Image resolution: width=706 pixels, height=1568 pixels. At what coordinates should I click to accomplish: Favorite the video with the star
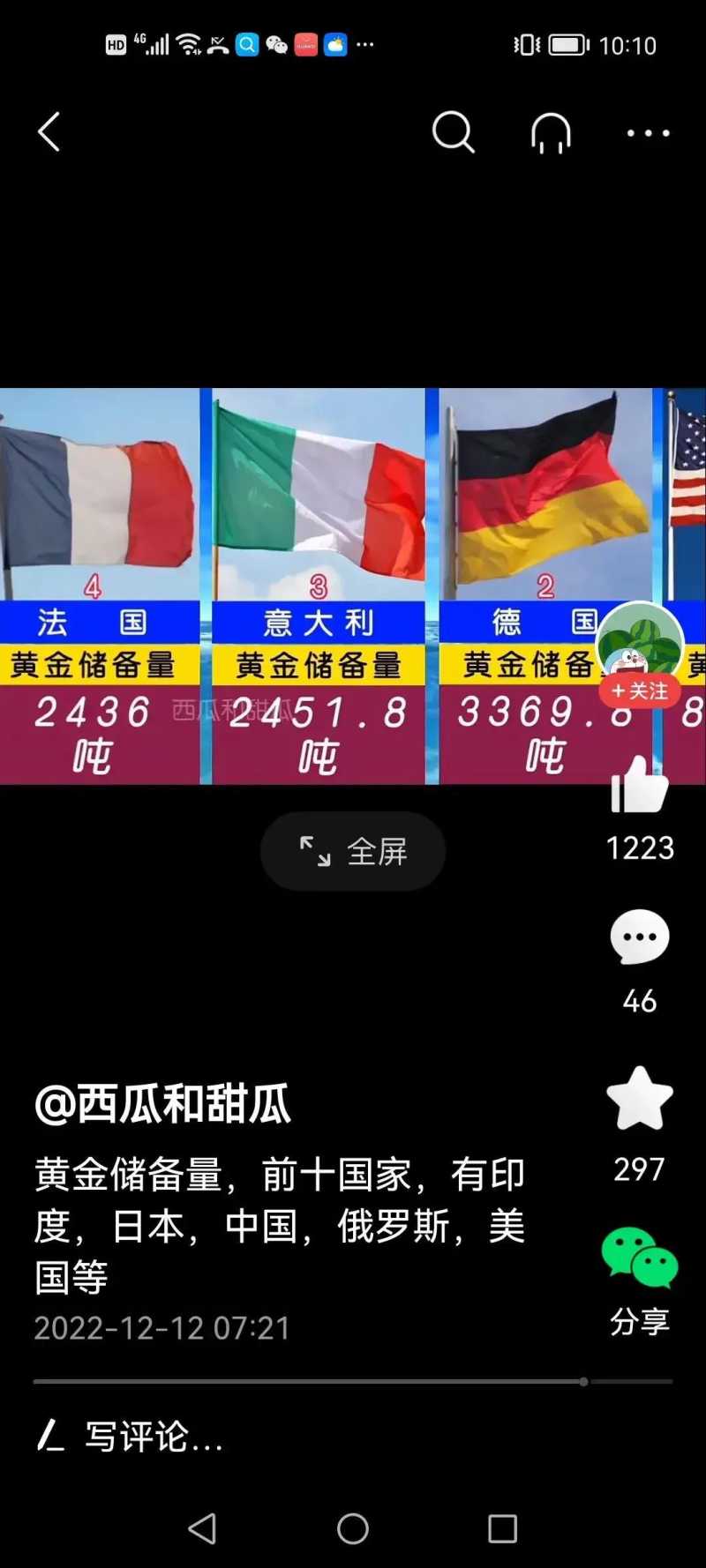tap(640, 1099)
